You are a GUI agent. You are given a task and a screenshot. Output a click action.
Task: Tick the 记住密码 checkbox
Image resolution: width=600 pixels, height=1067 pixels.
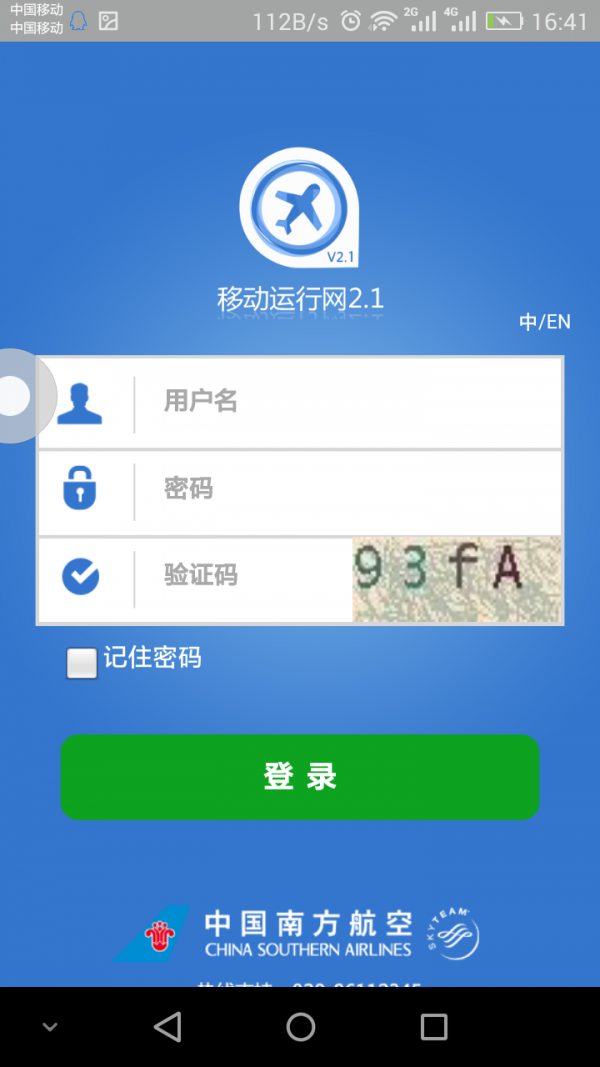click(x=82, y=662)
